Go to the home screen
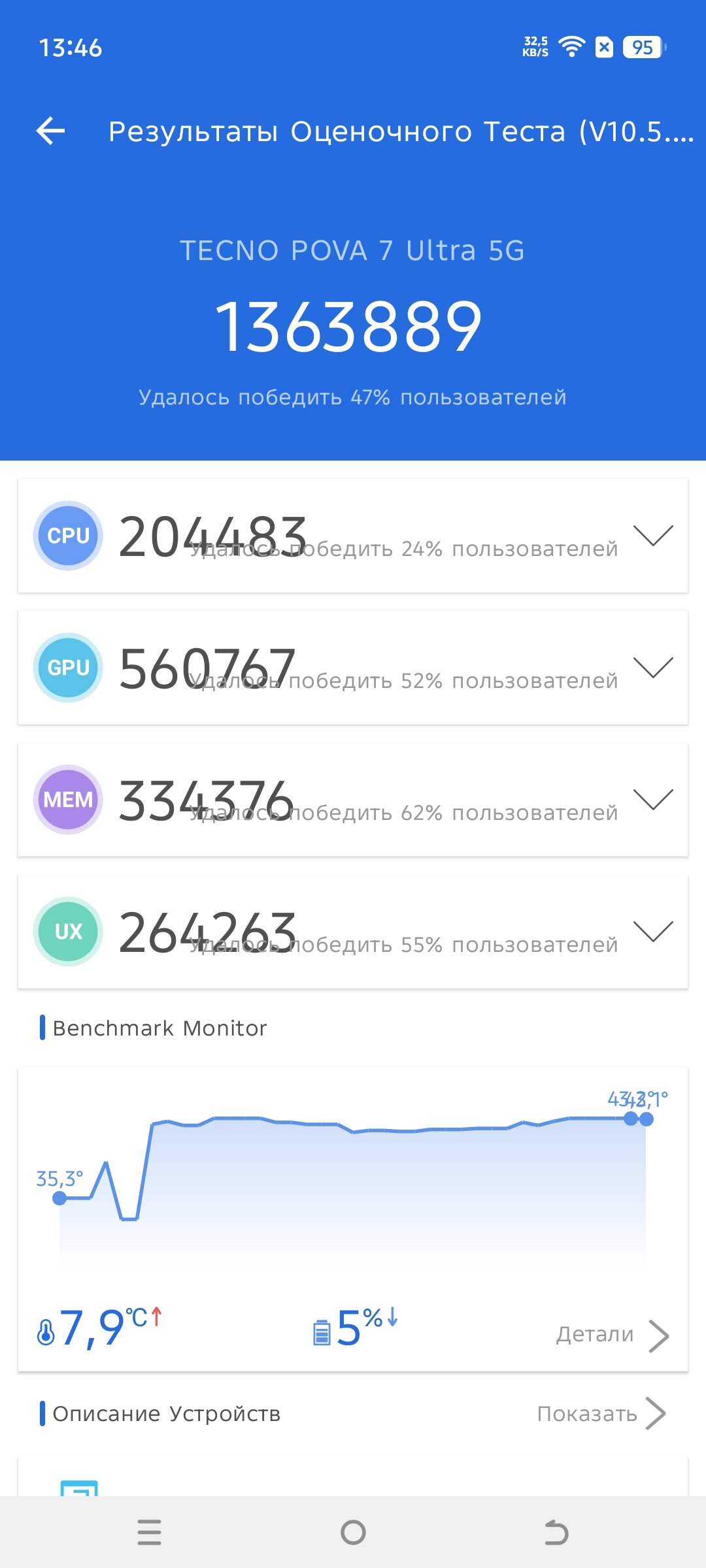The image size is (706, 1568). 353,1532
